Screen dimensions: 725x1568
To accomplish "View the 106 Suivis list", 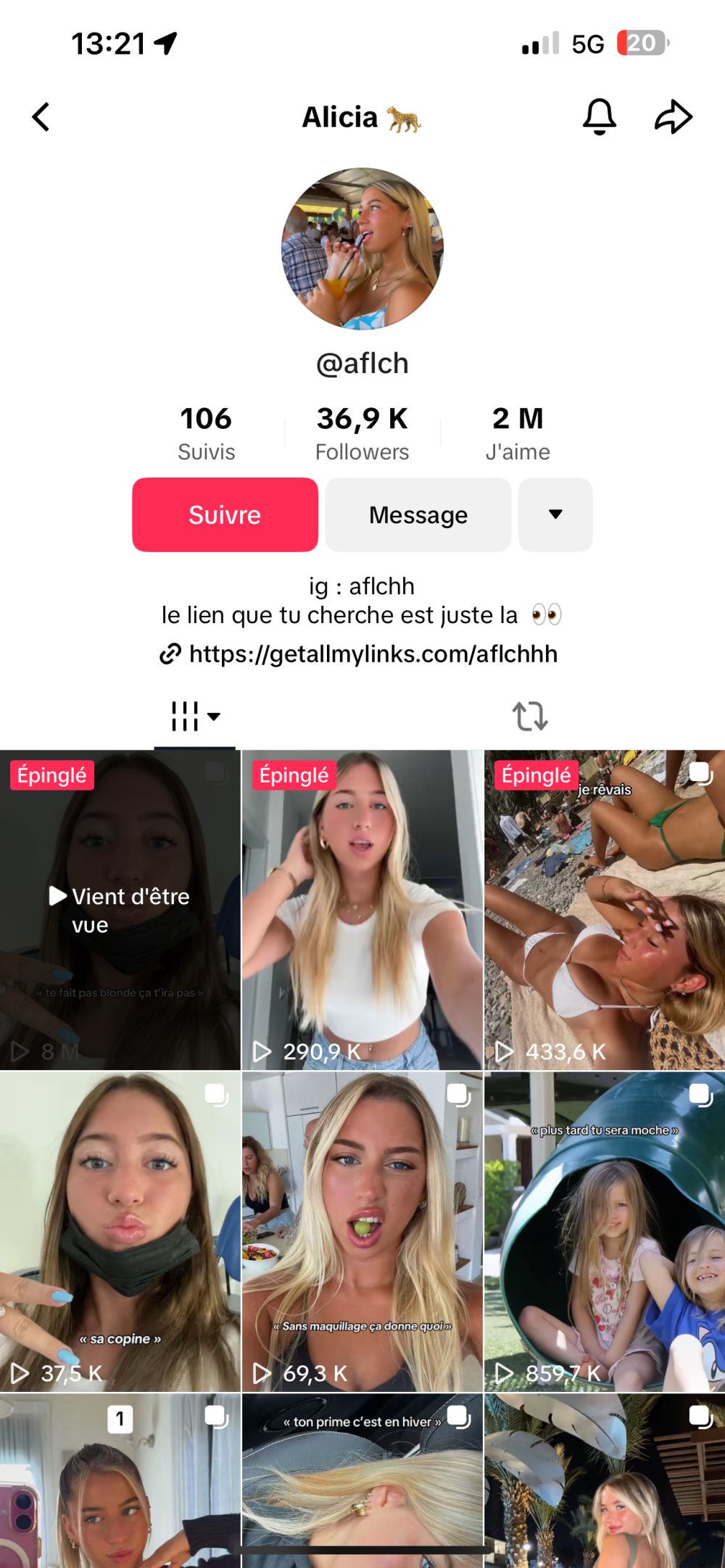I will coord(206,433).
